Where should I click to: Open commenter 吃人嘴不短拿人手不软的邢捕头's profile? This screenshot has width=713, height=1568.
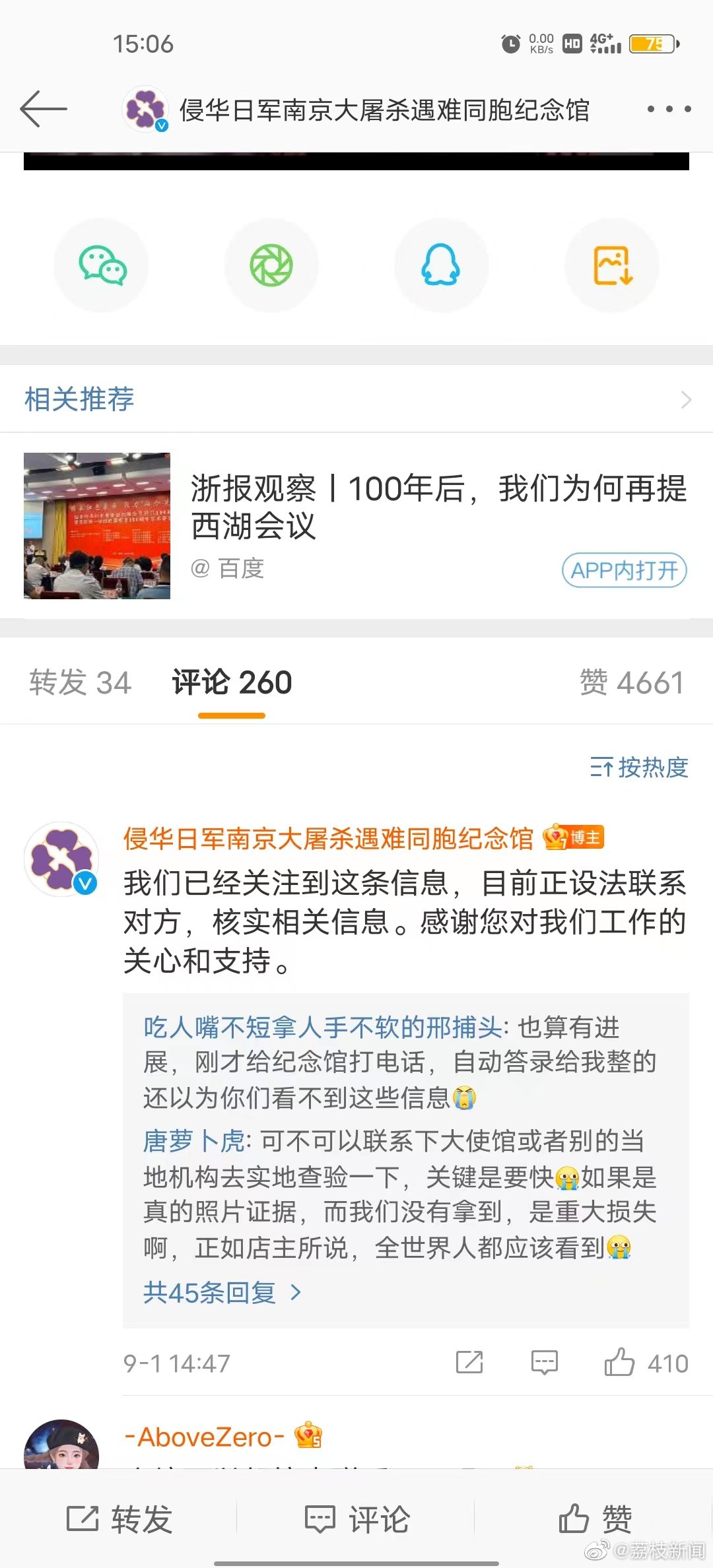[x=323, y=1028]
